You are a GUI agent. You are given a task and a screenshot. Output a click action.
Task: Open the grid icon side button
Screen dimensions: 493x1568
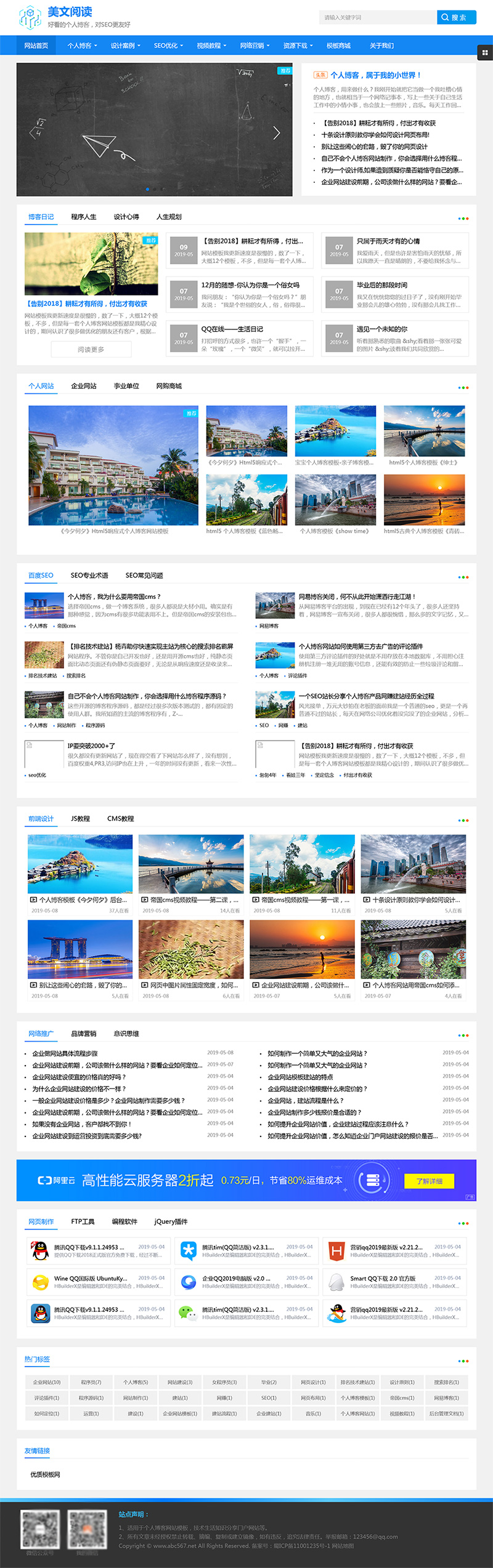[485, 53]
